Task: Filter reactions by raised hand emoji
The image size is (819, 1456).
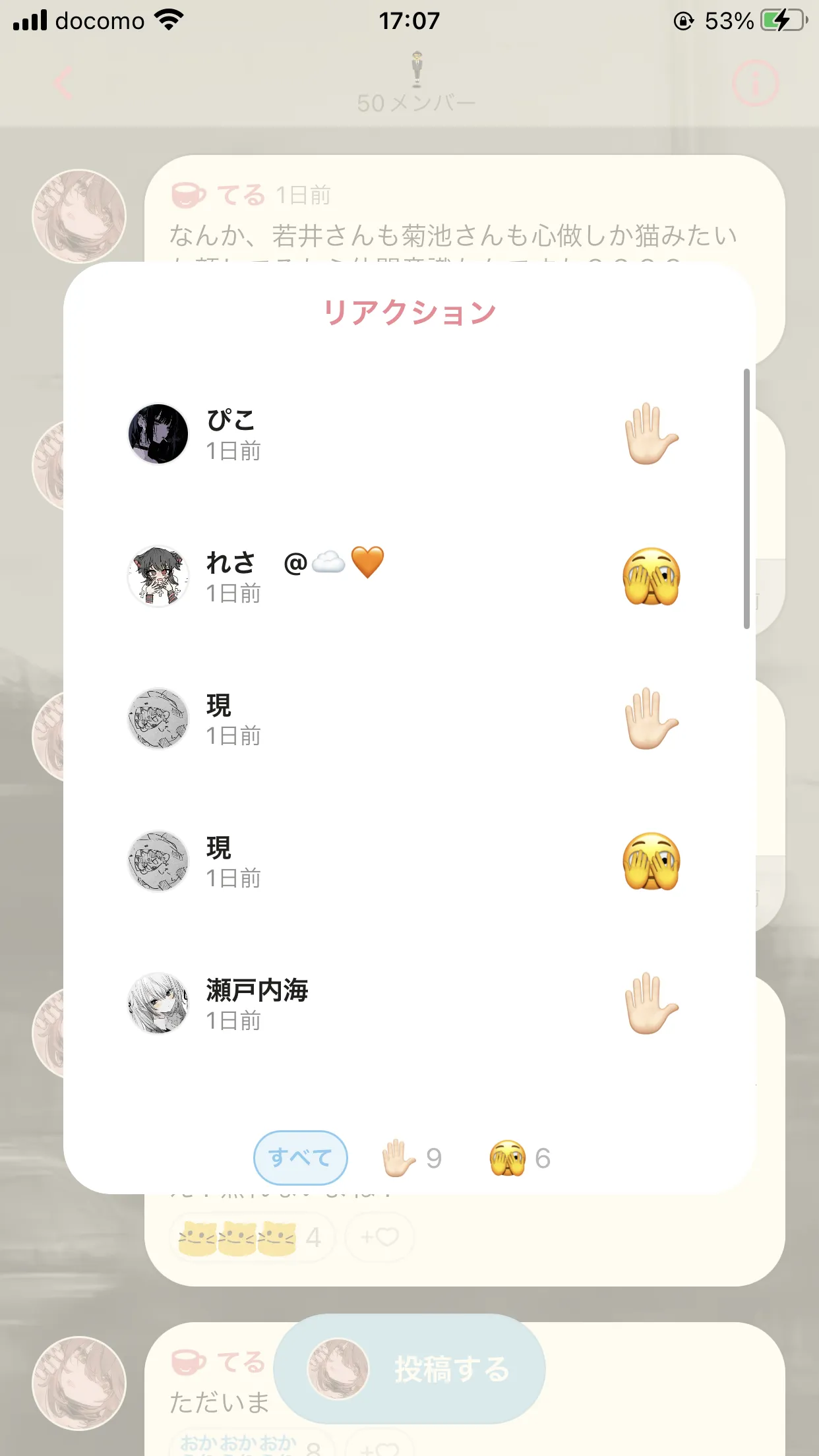Action: (x=411, y=1158)
